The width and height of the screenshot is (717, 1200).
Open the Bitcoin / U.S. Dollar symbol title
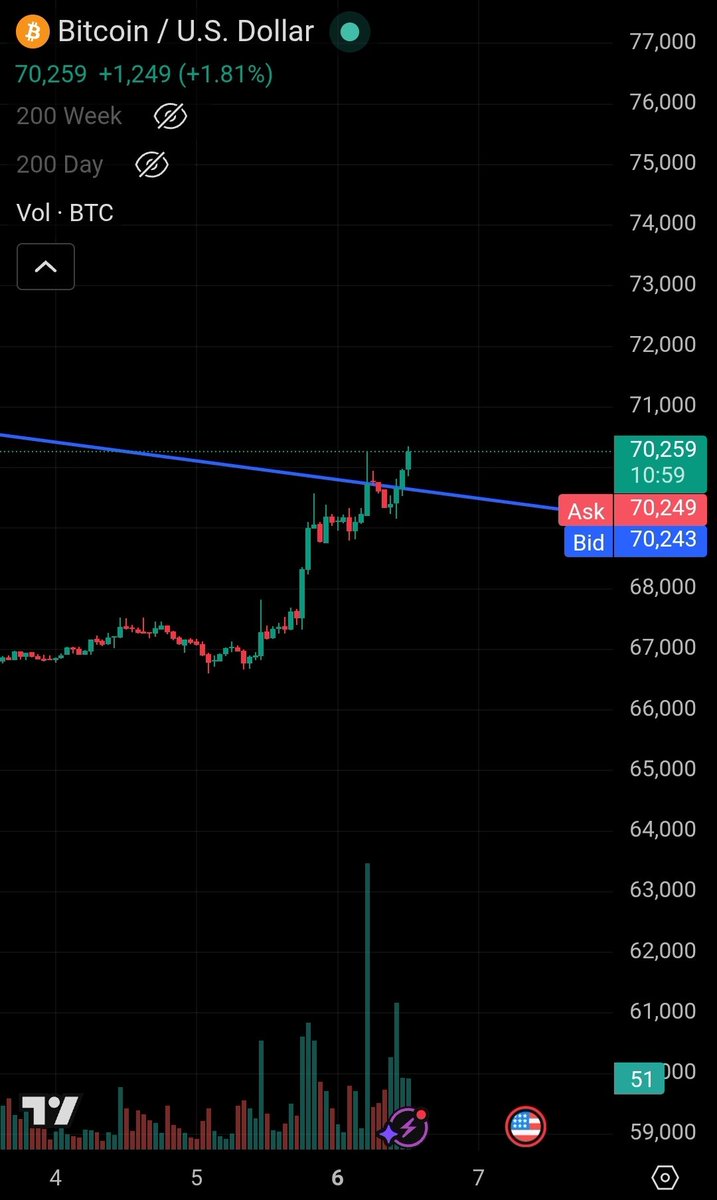pyautogui.click(x=185, y=31)
